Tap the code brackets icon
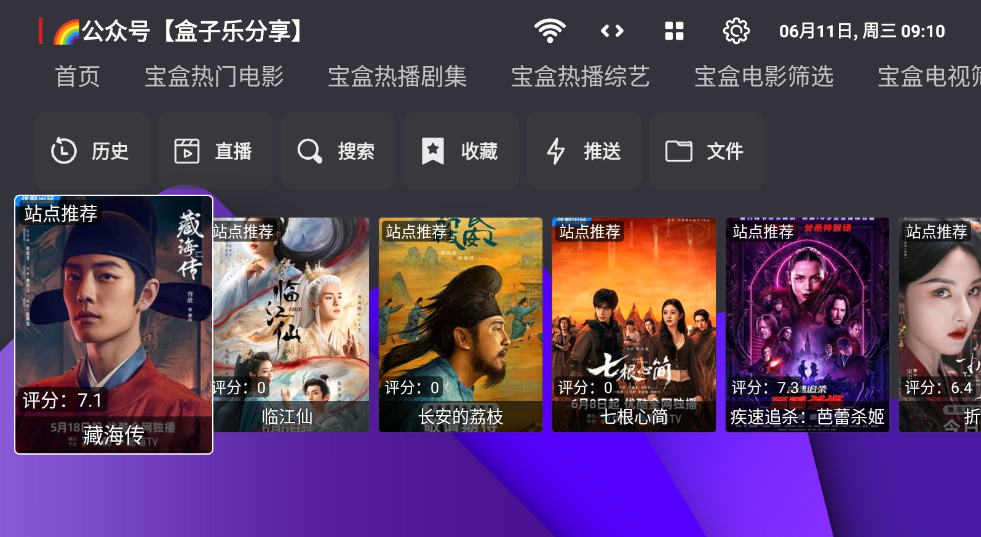Viewport: 981px width, 537px height. click(x=612, y=31)
